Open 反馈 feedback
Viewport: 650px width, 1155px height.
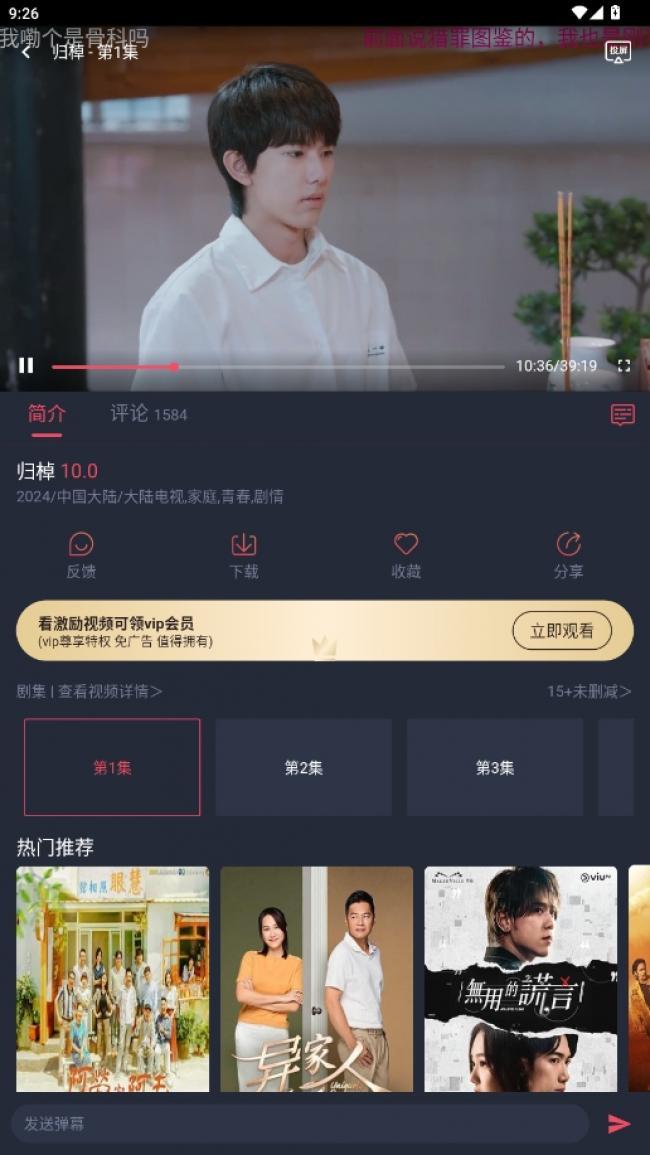[81, 555]
